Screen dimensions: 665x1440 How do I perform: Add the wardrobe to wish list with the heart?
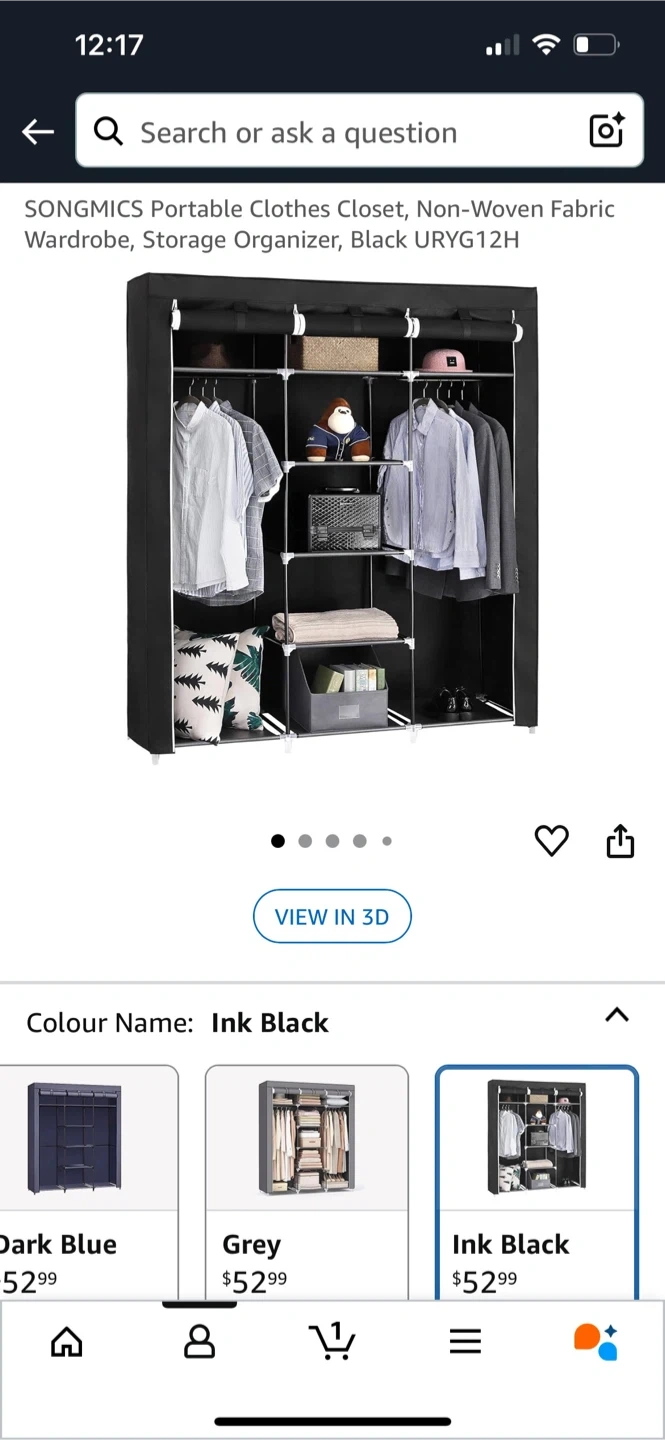[551, 841]
